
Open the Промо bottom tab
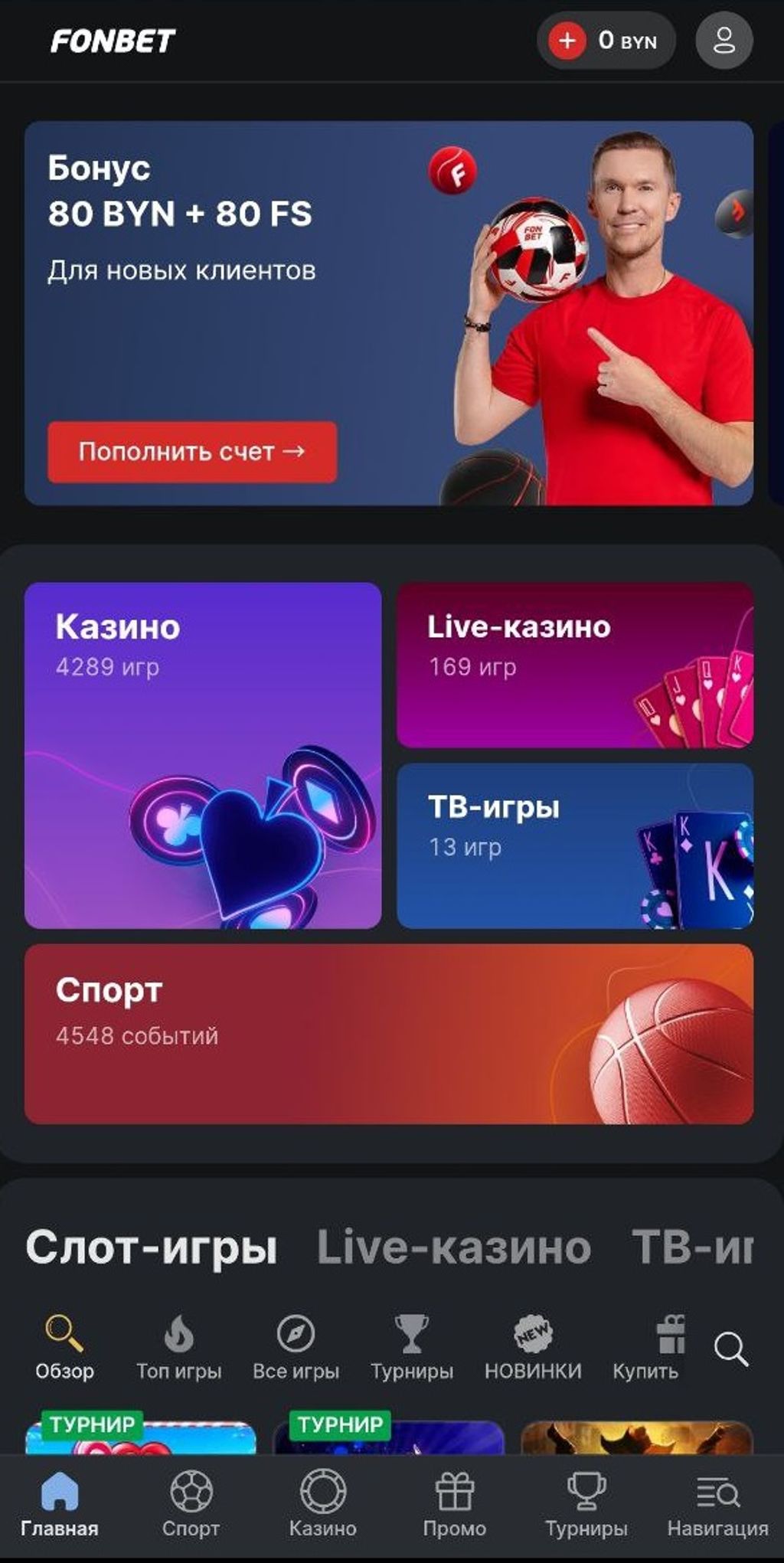[454, 1503]
